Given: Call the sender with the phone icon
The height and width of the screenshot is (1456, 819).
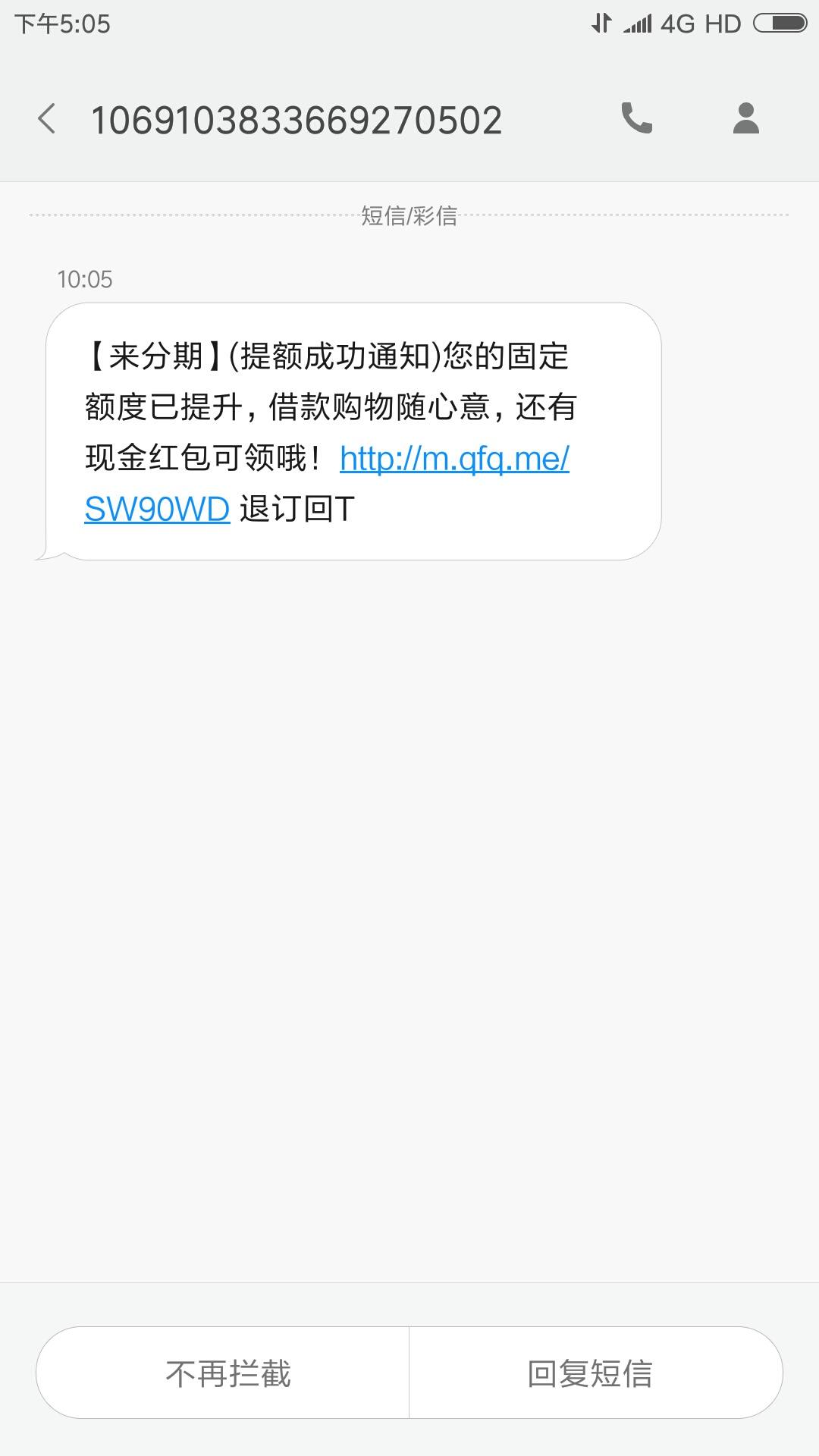Looking at the screenshot, I should pyautogui.click(x=636, y=118).
